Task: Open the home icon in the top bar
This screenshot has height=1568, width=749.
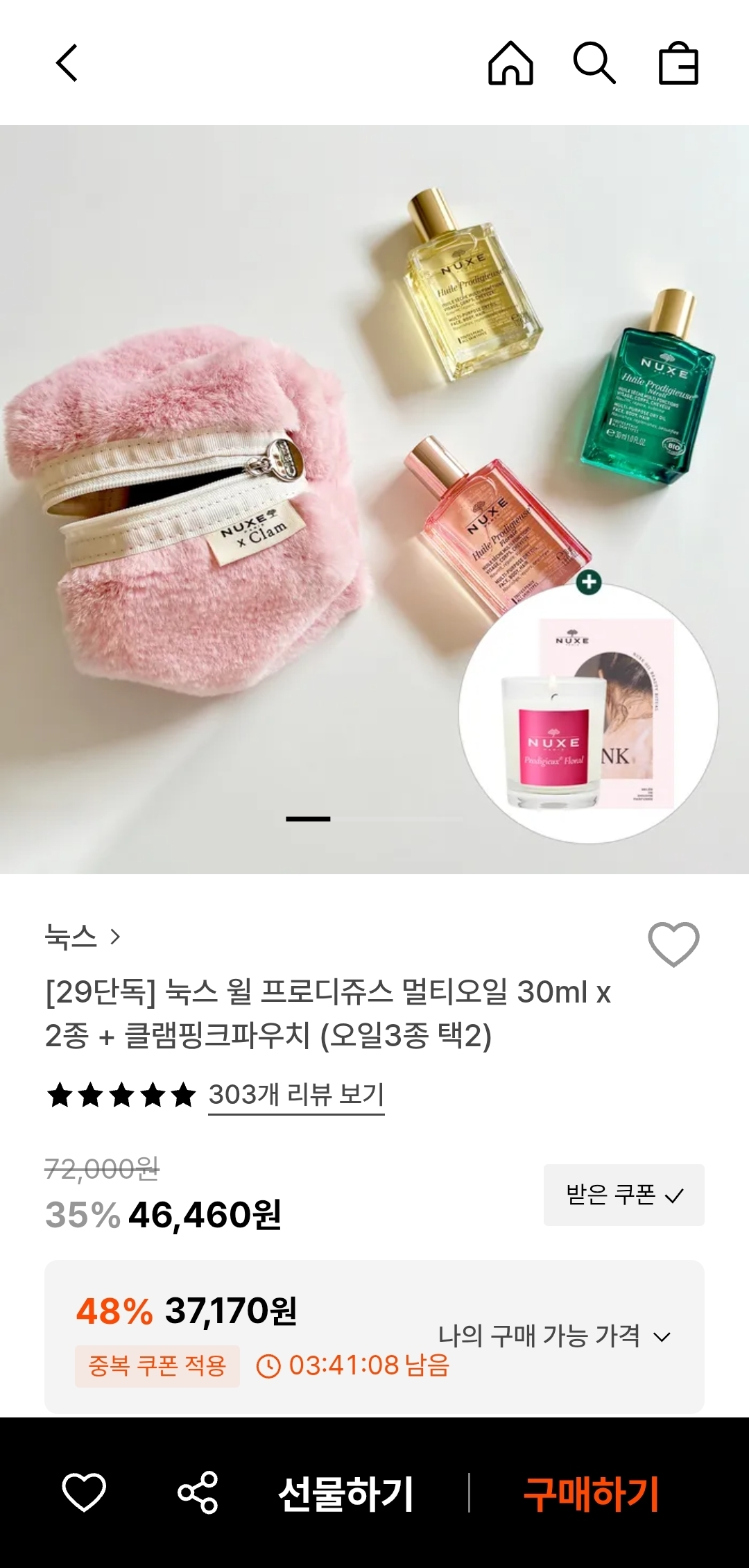Action: click(510, 63)
